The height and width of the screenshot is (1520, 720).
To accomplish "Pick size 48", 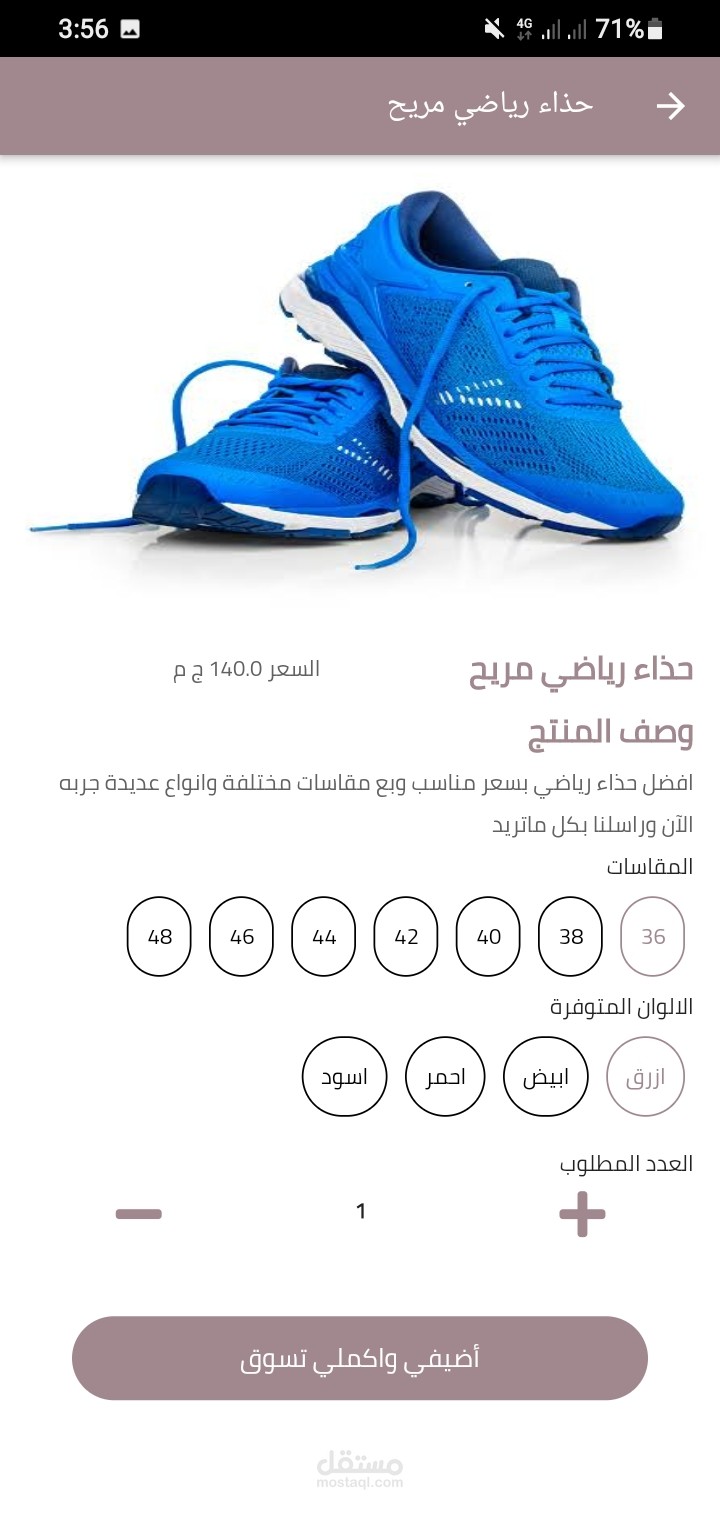I will 159,937.
